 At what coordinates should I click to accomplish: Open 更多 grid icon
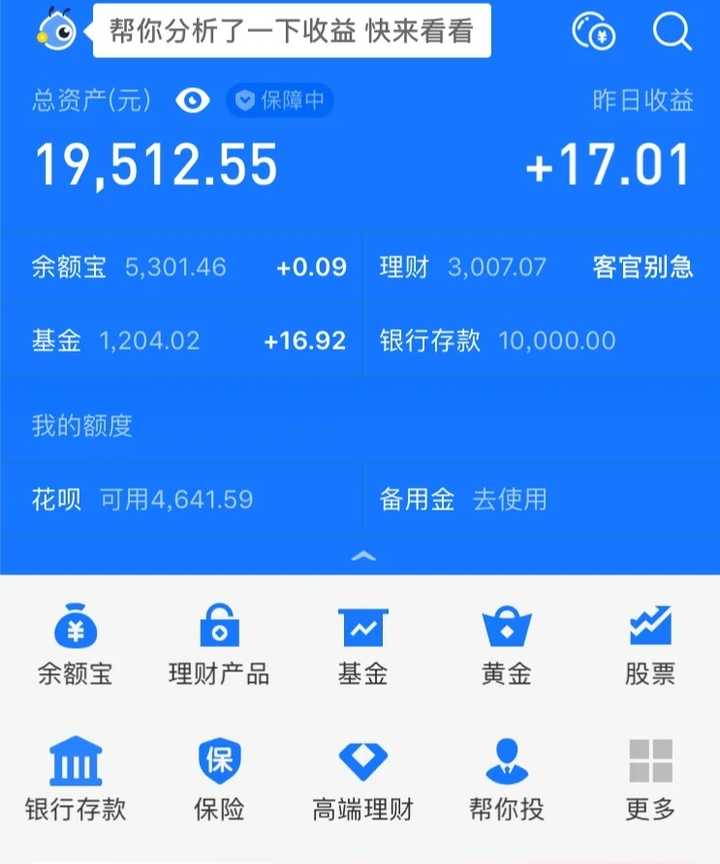tap(648, 763)
